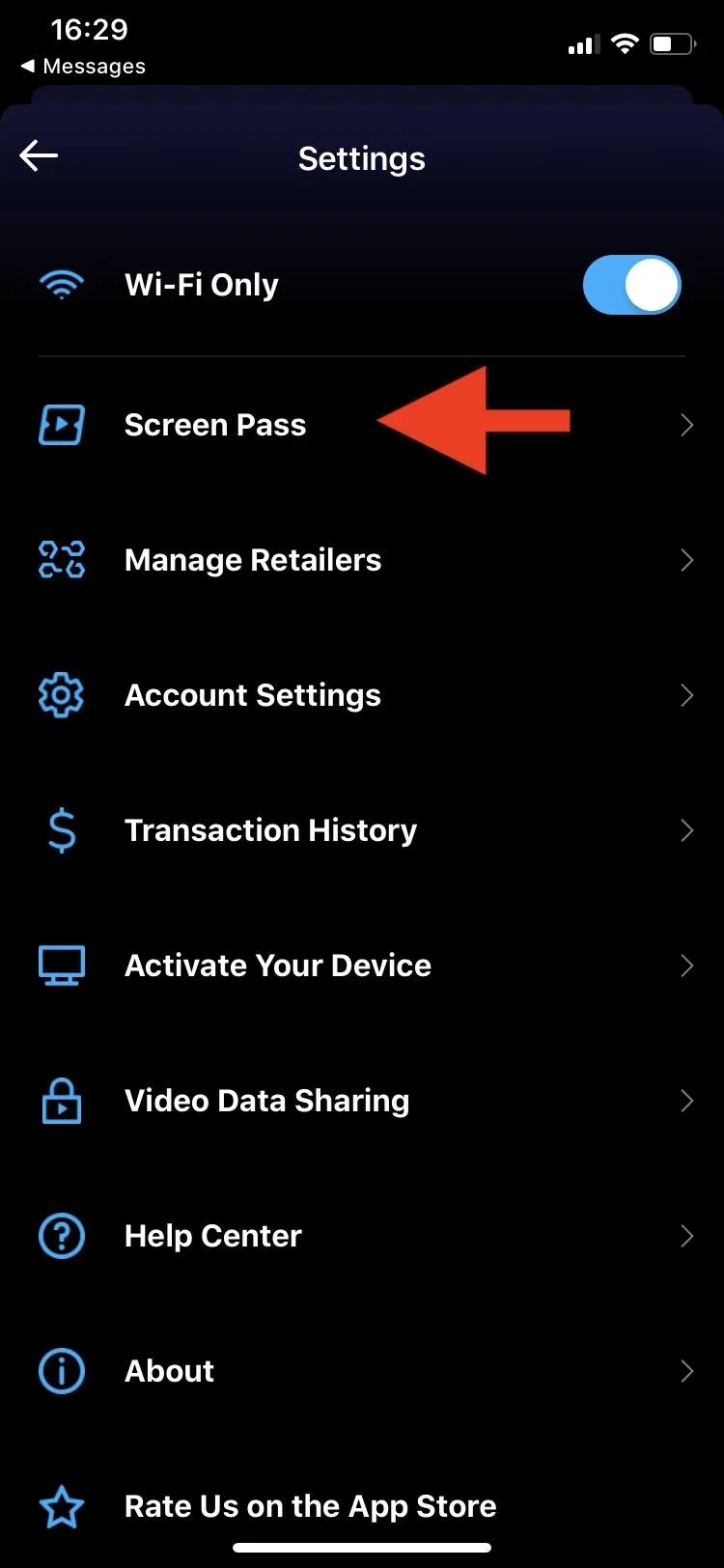Screen dimensions: 724x1568
Task: Open the Help Center
Action: 362,1236
